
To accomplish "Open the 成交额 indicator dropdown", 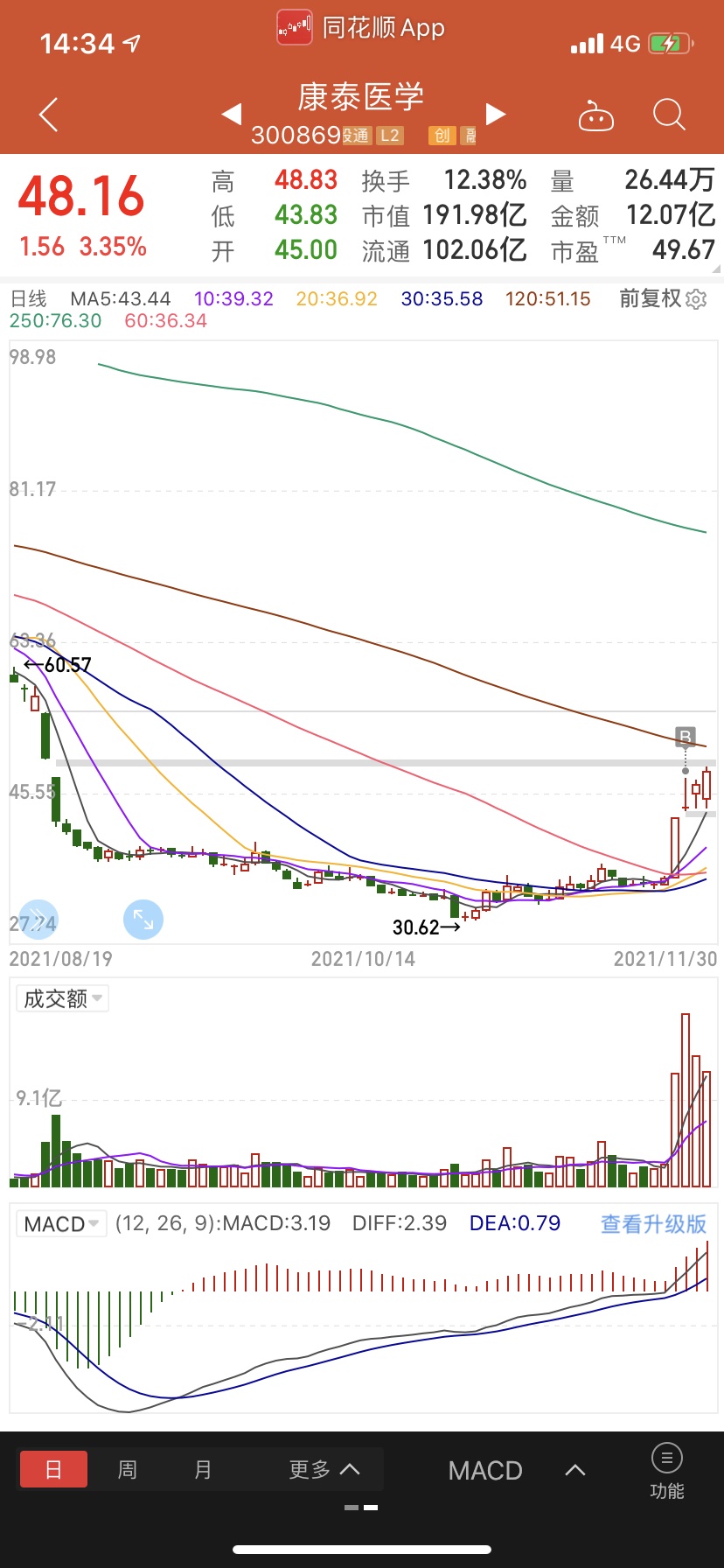I will 63,998.
